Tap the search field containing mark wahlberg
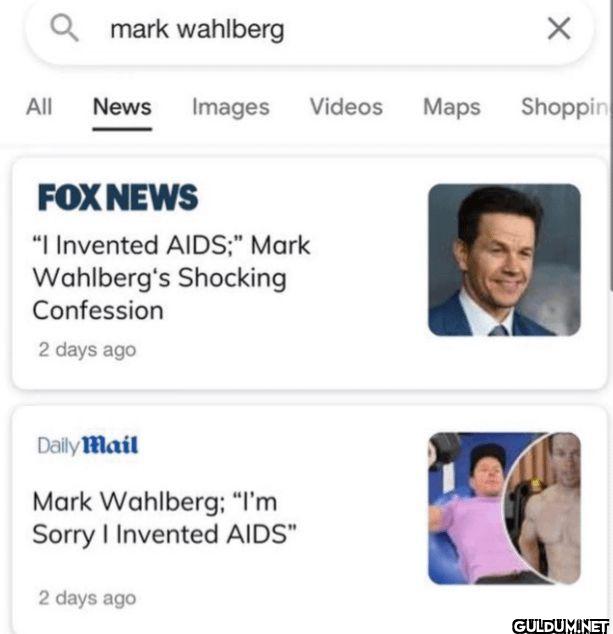 300,30
